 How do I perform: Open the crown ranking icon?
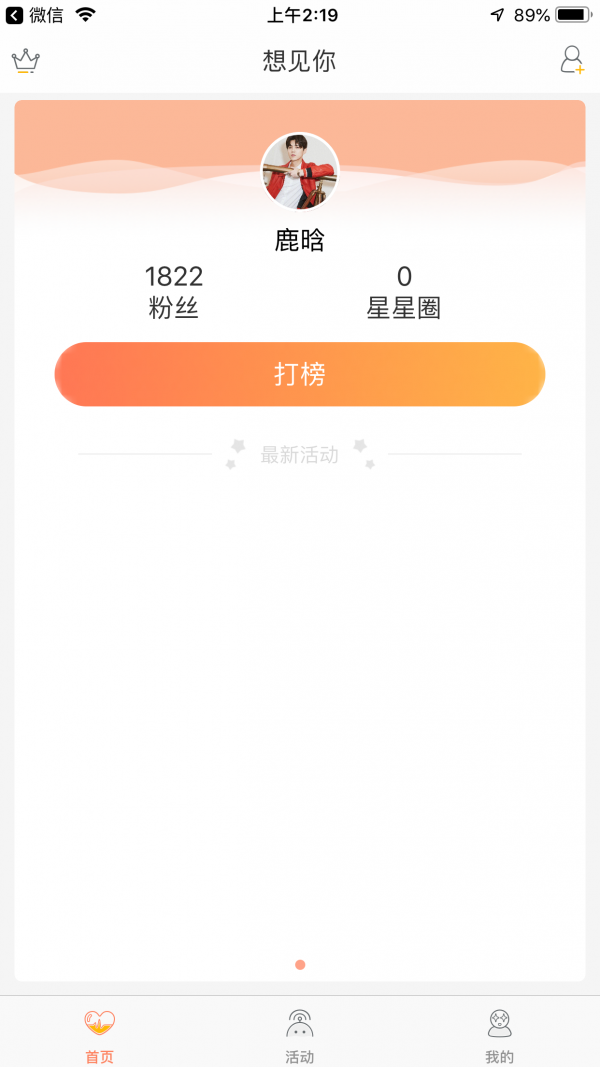tap(25, 61)
